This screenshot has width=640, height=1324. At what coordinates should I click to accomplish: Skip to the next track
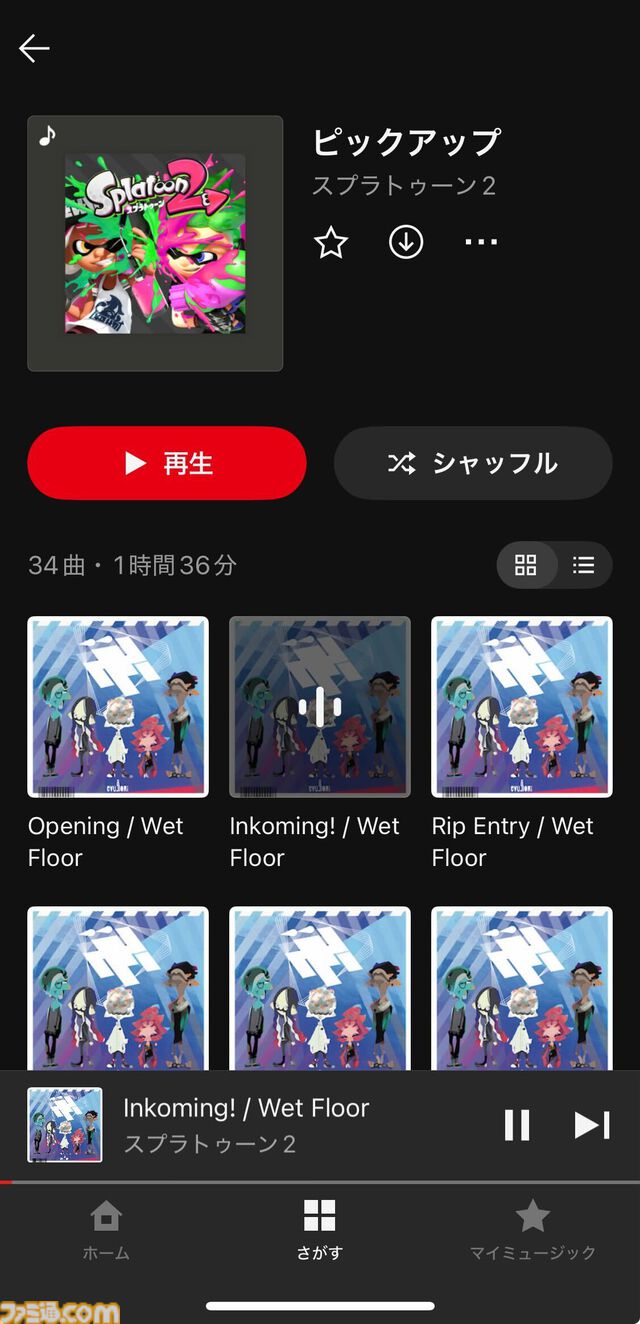click(592, 1125)
